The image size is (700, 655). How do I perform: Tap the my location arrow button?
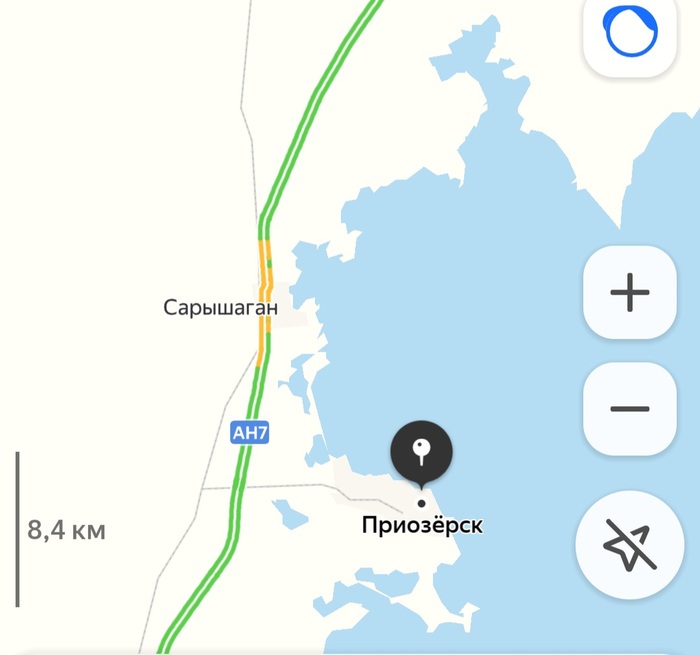pos(630,545)
